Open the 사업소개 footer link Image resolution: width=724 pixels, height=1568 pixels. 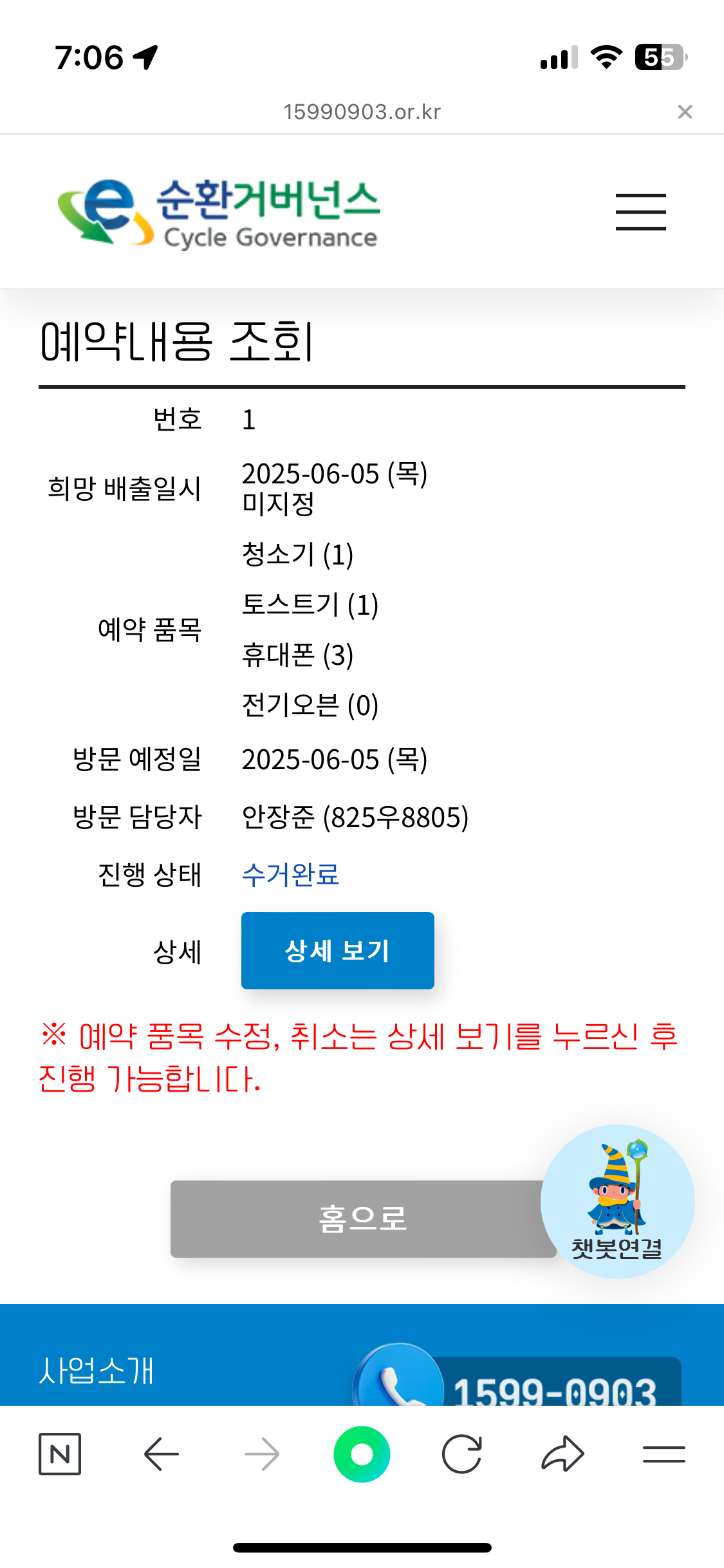coord(97,1370)
